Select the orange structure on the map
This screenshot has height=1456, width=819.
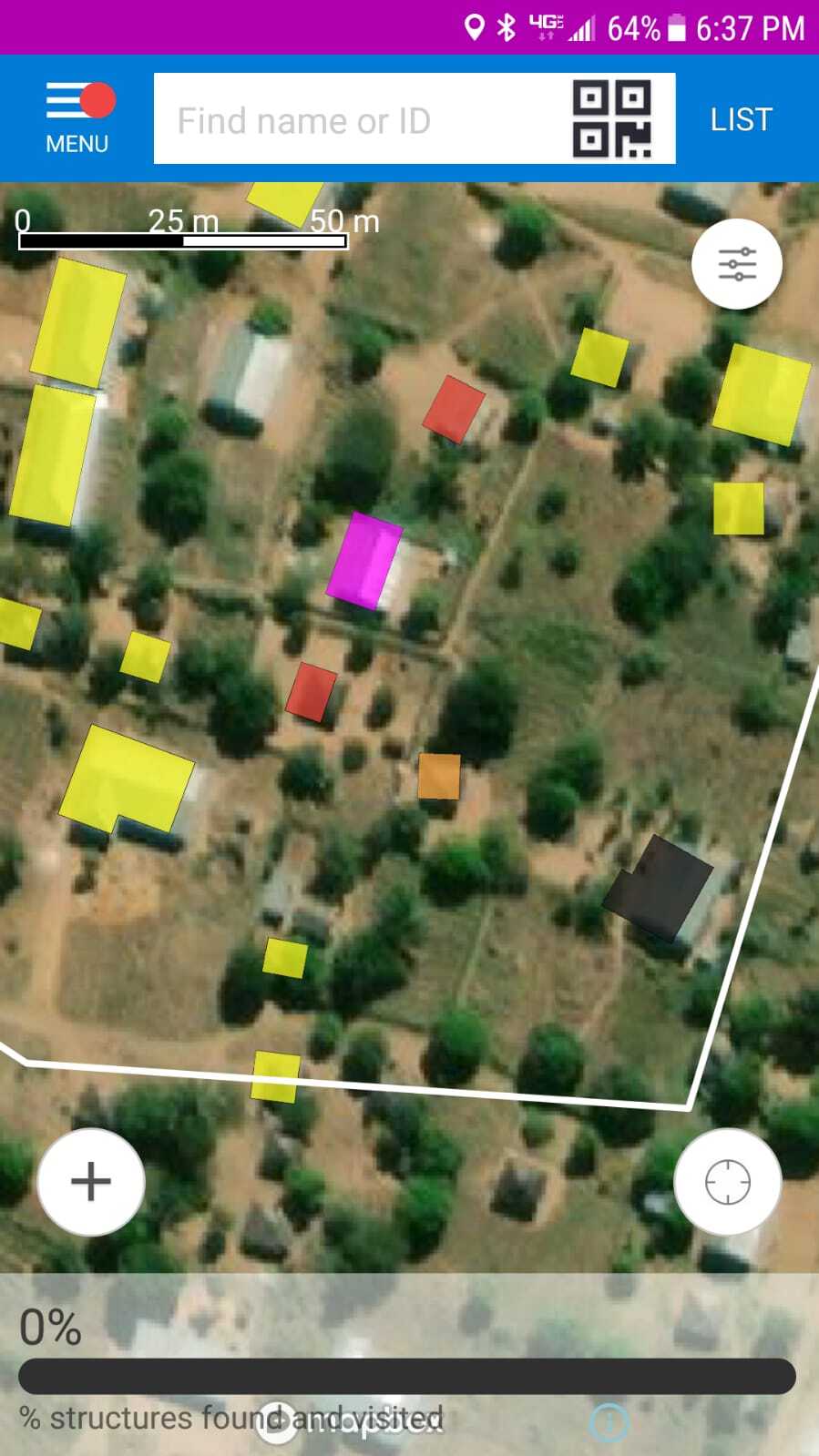point(439,776)
